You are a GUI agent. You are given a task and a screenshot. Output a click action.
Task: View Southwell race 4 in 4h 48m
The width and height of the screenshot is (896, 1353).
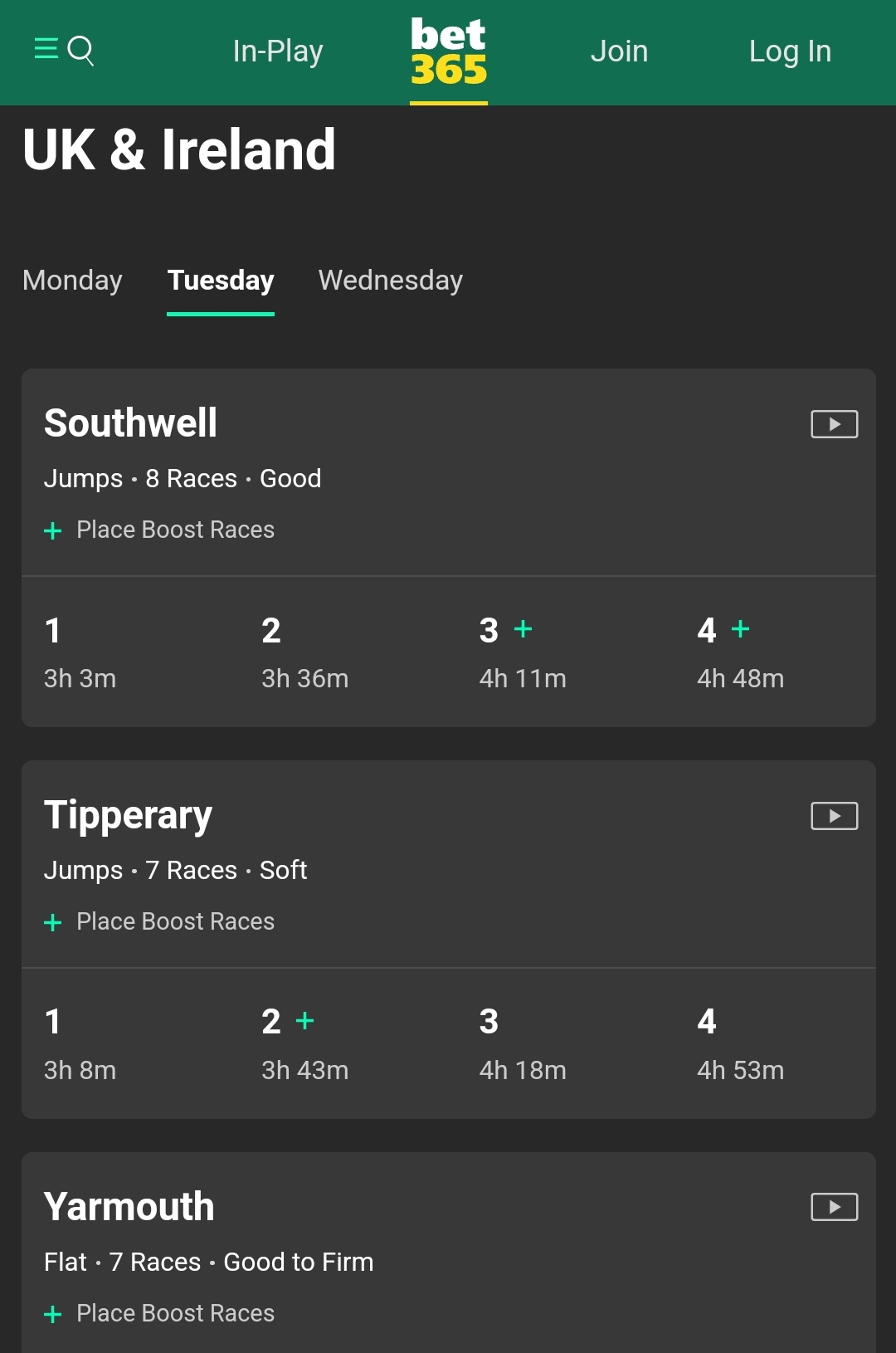[x=740, y=653]
